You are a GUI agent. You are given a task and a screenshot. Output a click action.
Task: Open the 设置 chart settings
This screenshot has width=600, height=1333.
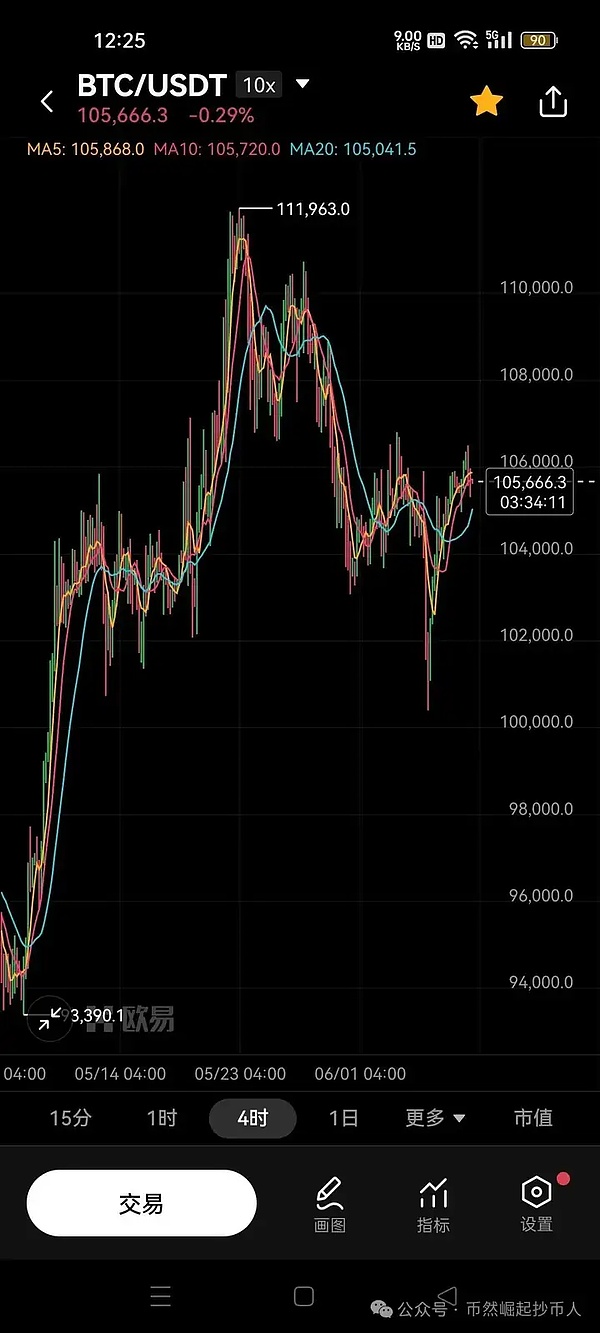point(537,1204)
